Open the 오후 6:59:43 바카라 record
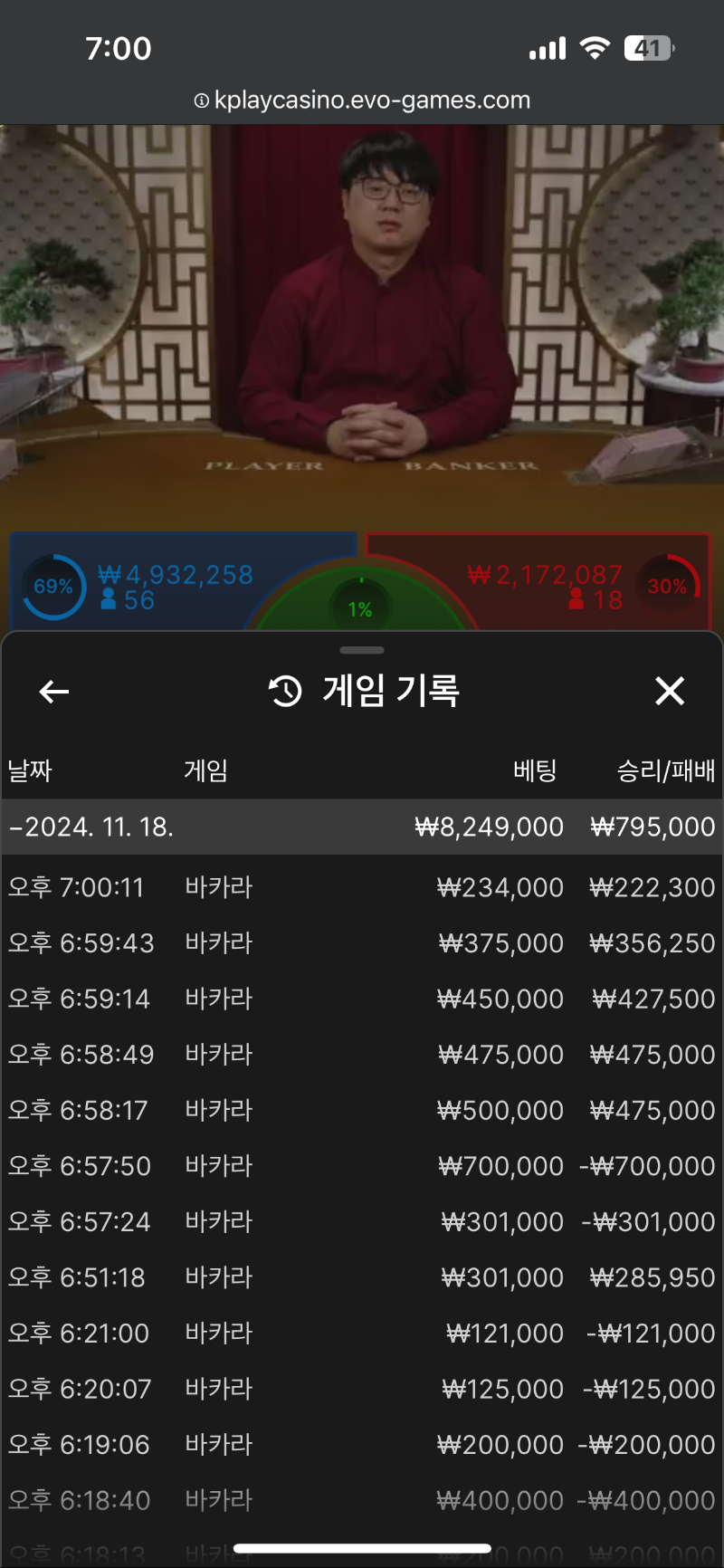Viewport: 724px width, 1568px height. (x=362, y=943)
